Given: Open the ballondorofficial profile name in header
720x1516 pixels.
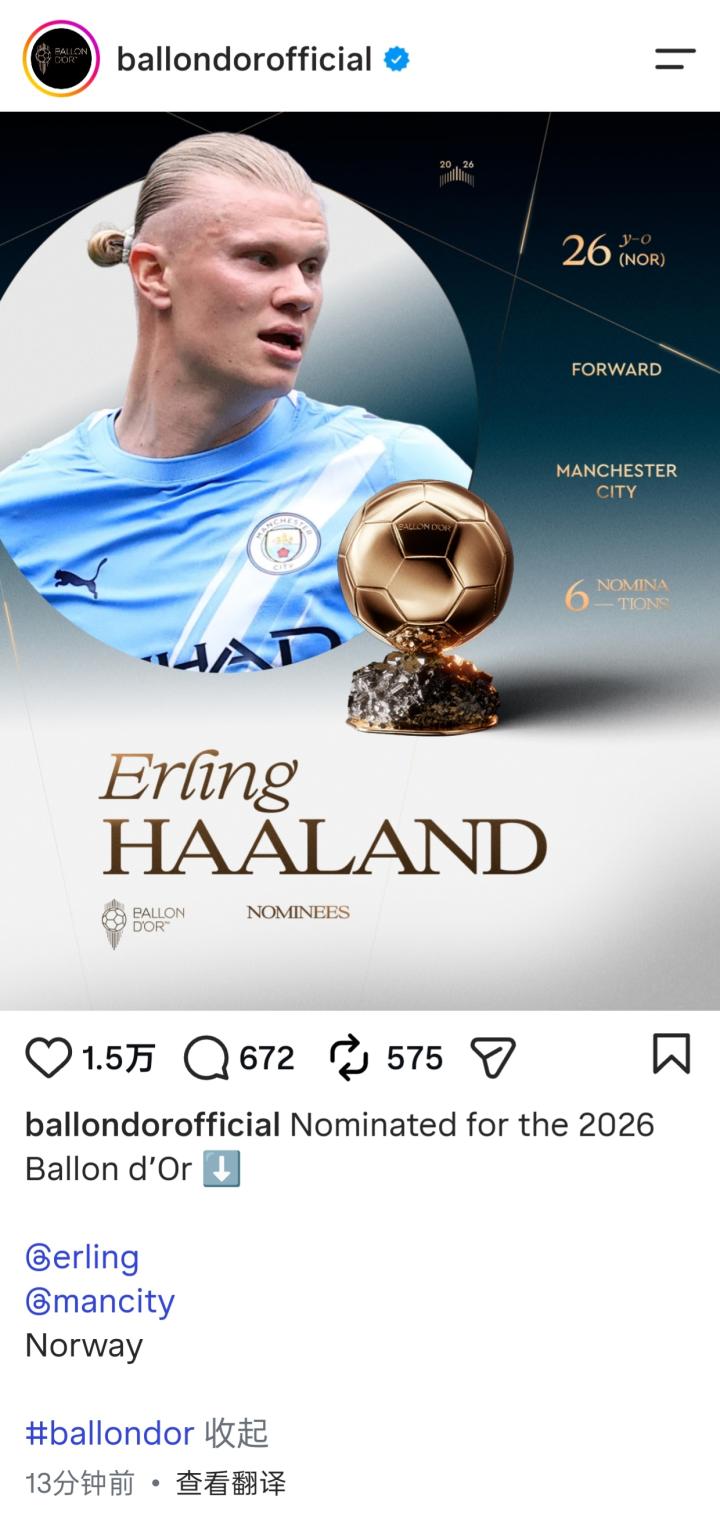Looking at the screenshot, I should 244,60.
